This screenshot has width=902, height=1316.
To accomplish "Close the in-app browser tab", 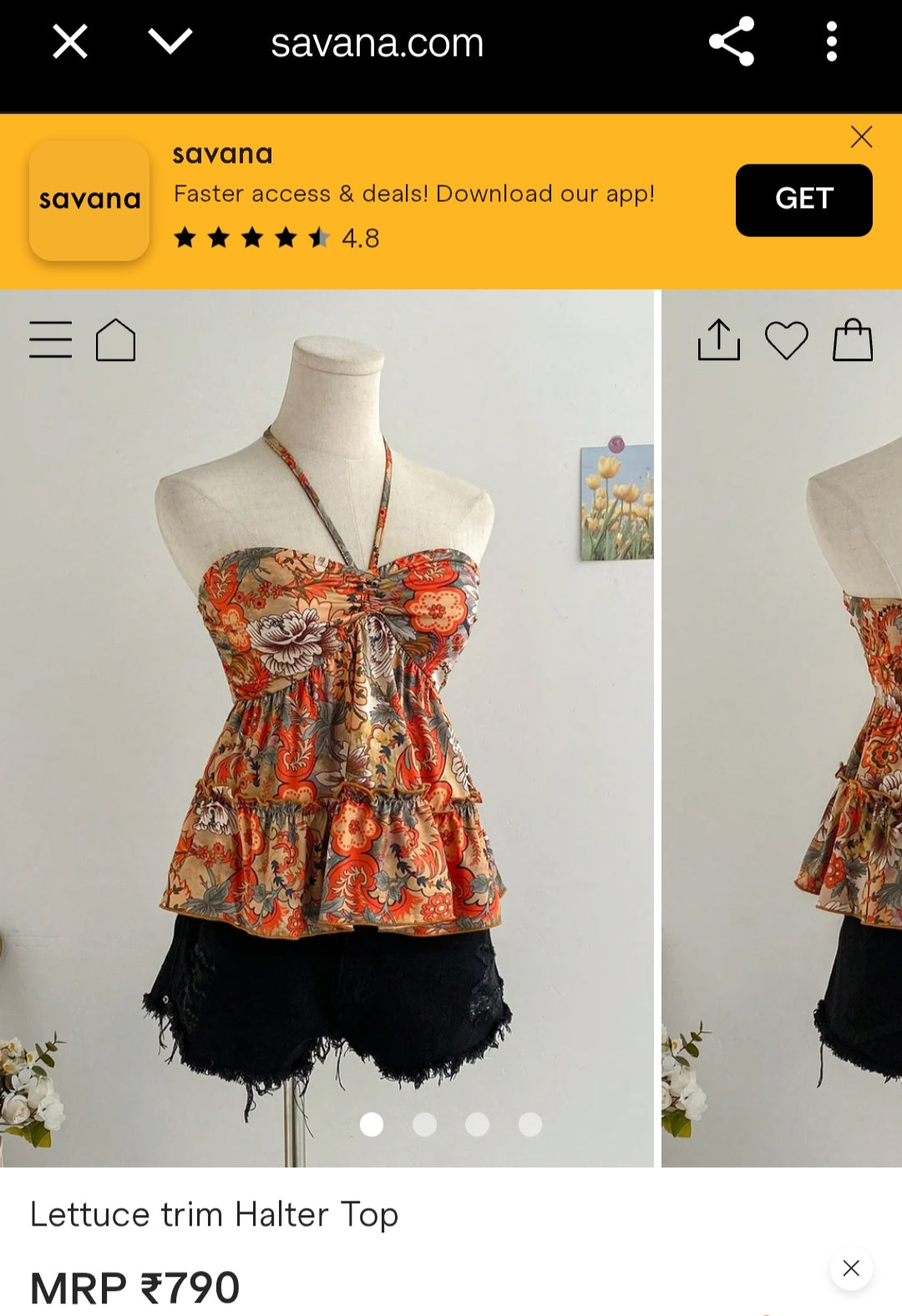I will [x=70, y=42].
